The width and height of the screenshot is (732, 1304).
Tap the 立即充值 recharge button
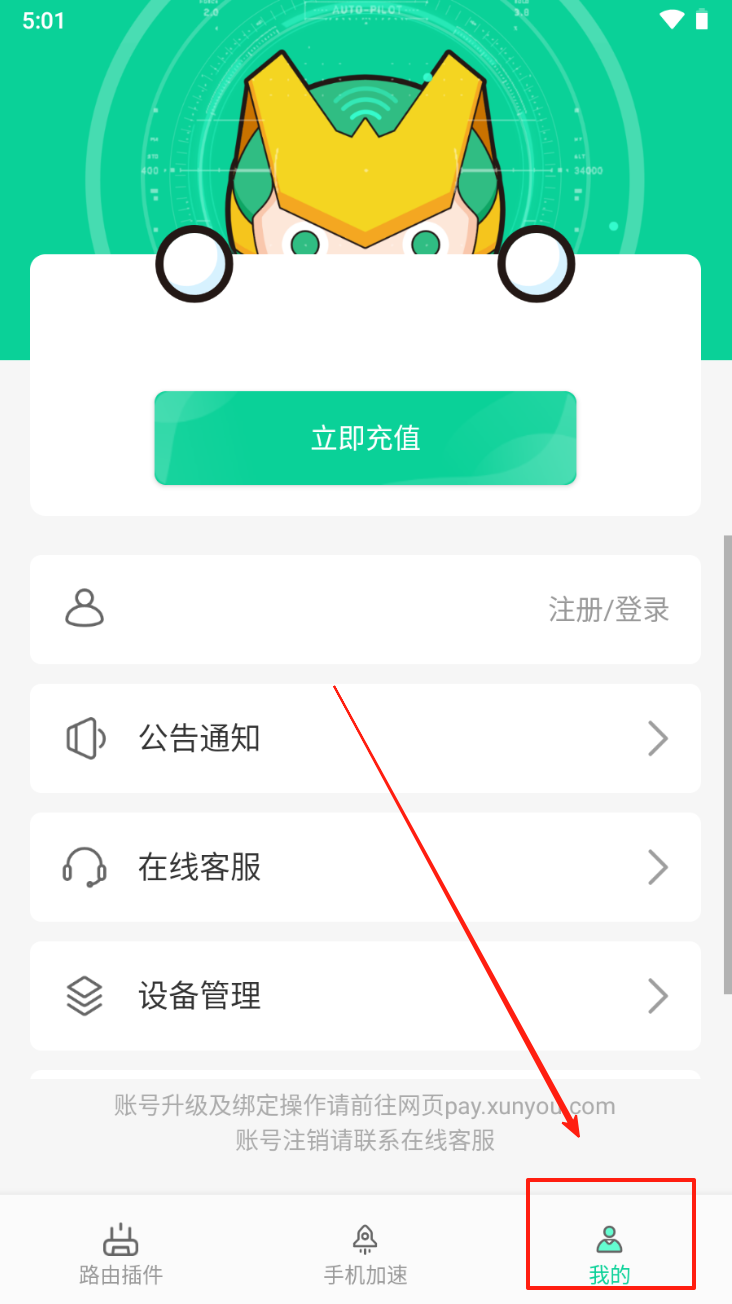point(365,438)
